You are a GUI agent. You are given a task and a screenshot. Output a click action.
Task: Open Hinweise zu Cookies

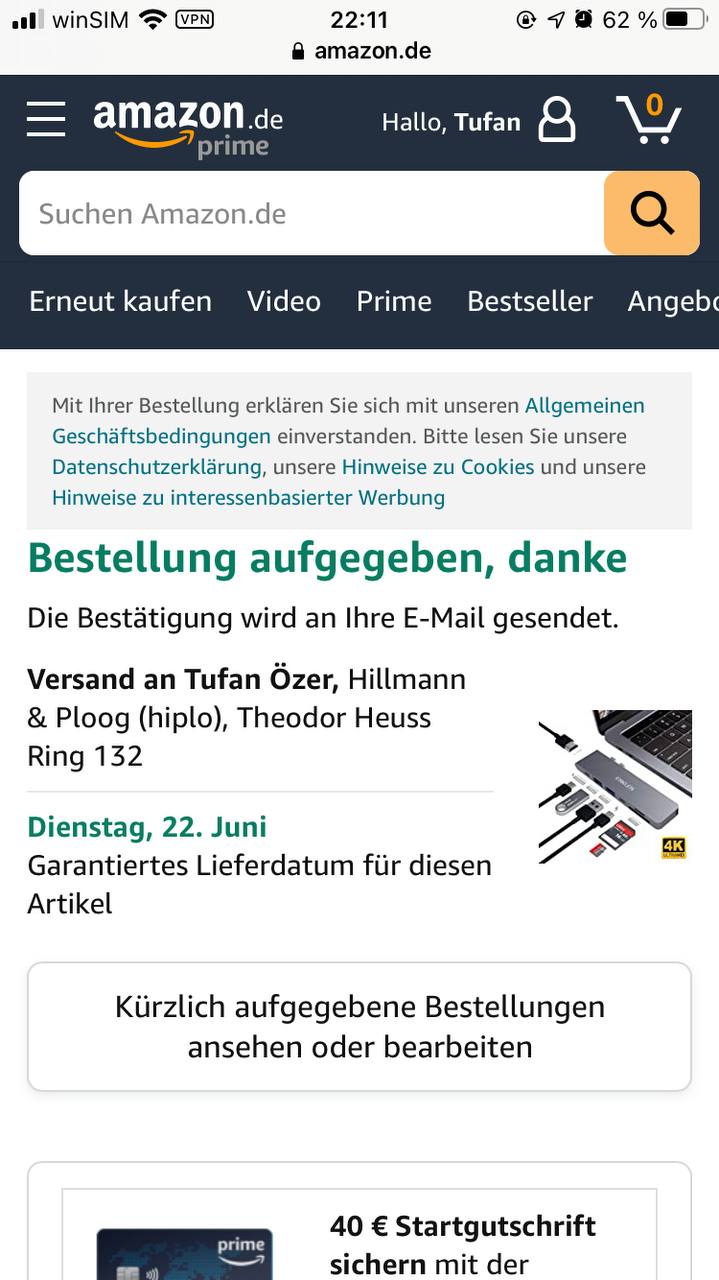438,467
